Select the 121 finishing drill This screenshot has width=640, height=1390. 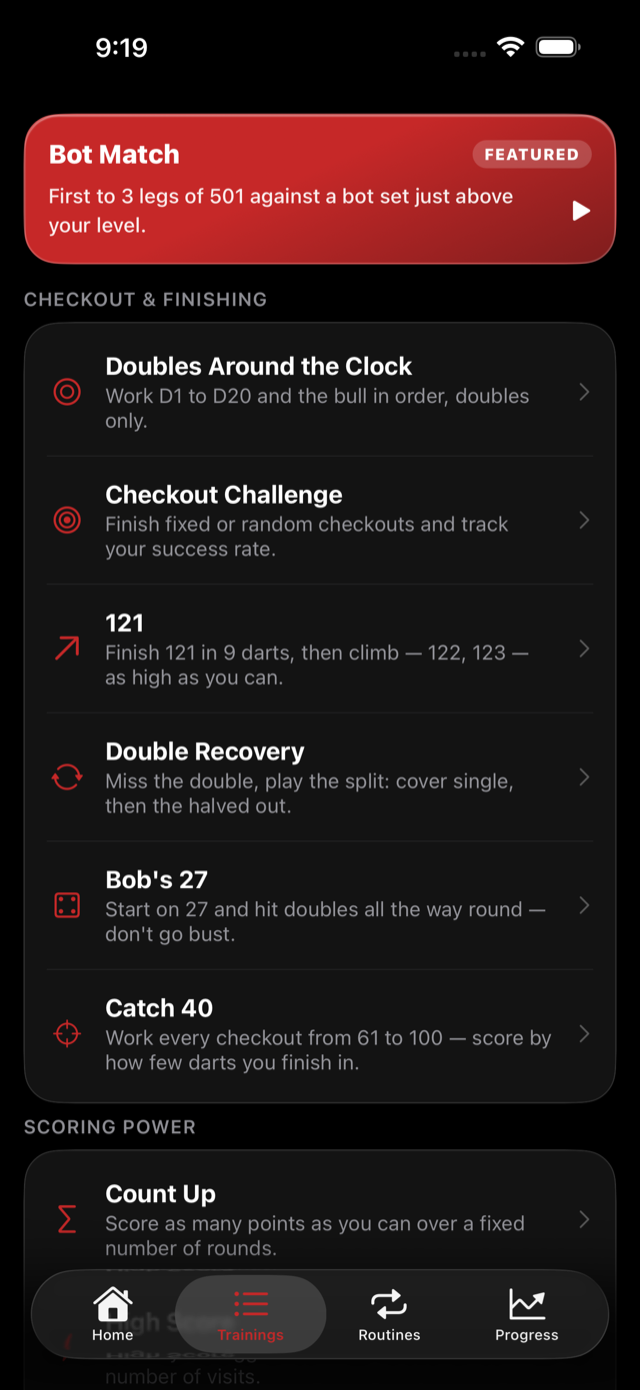click(320, 649)
